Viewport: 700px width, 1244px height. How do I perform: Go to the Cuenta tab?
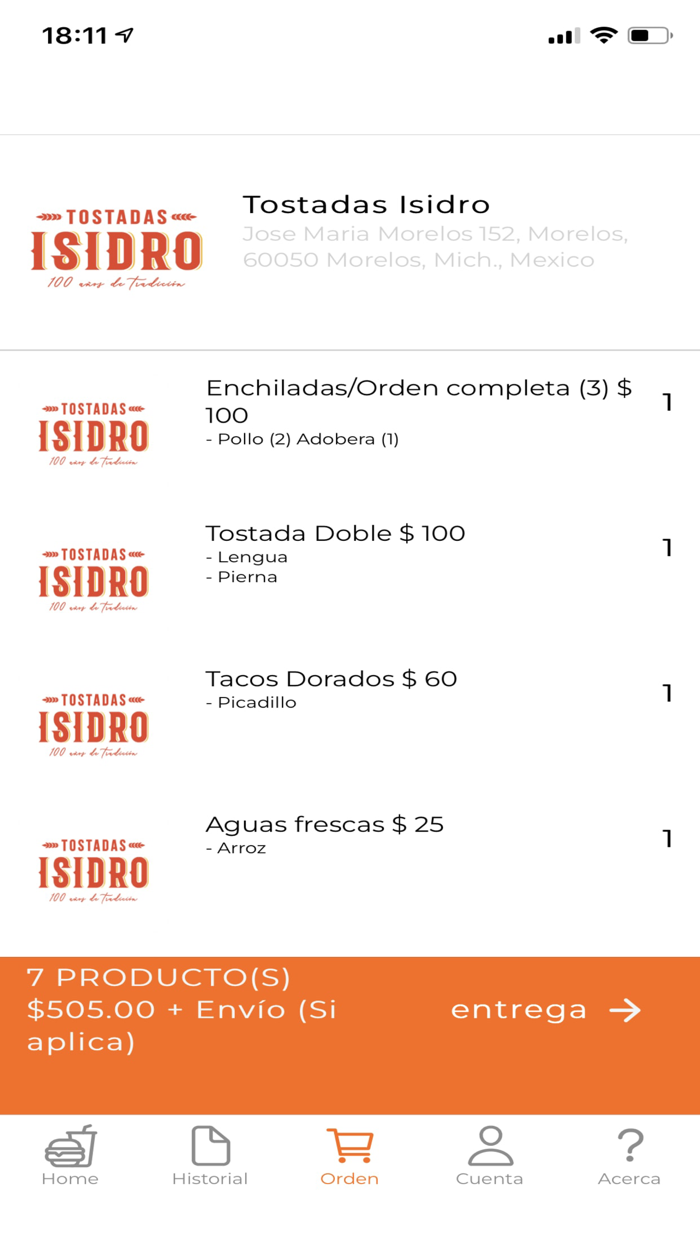pos(490,1156)
